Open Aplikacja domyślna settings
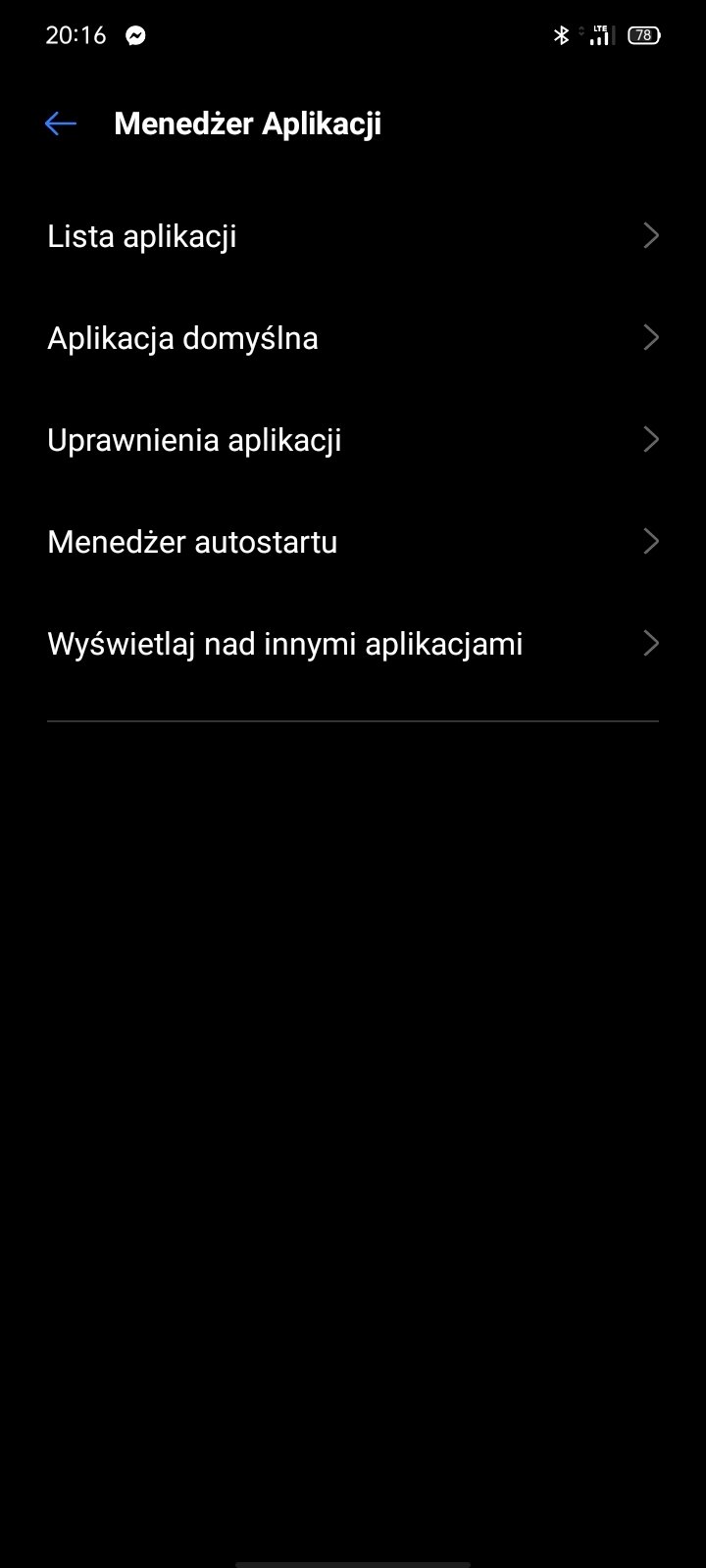This screenshot has height=1568, width=706. tap(352, 338)
